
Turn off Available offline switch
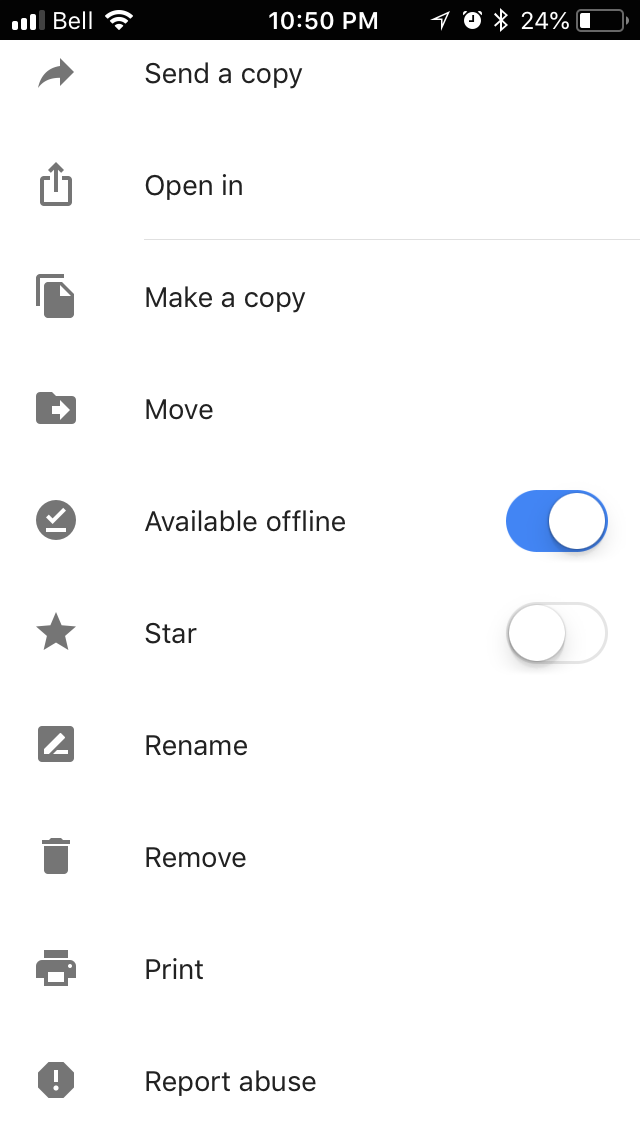556,521
